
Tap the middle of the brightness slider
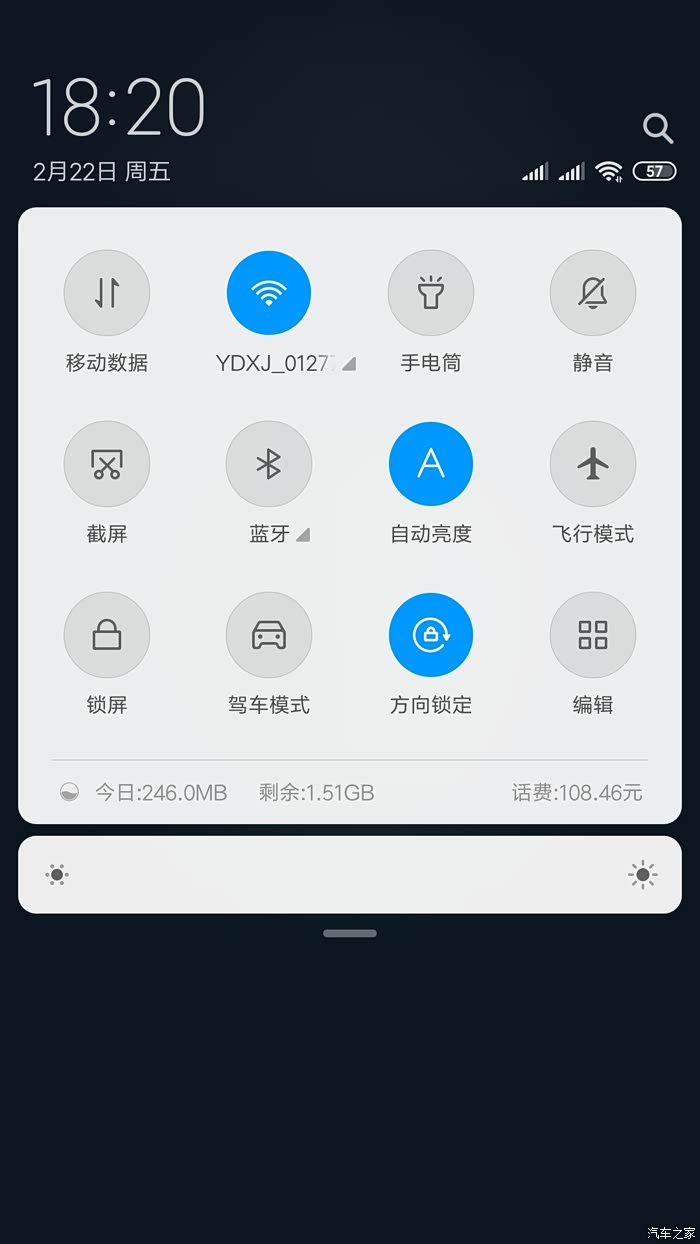click(350, 875)
